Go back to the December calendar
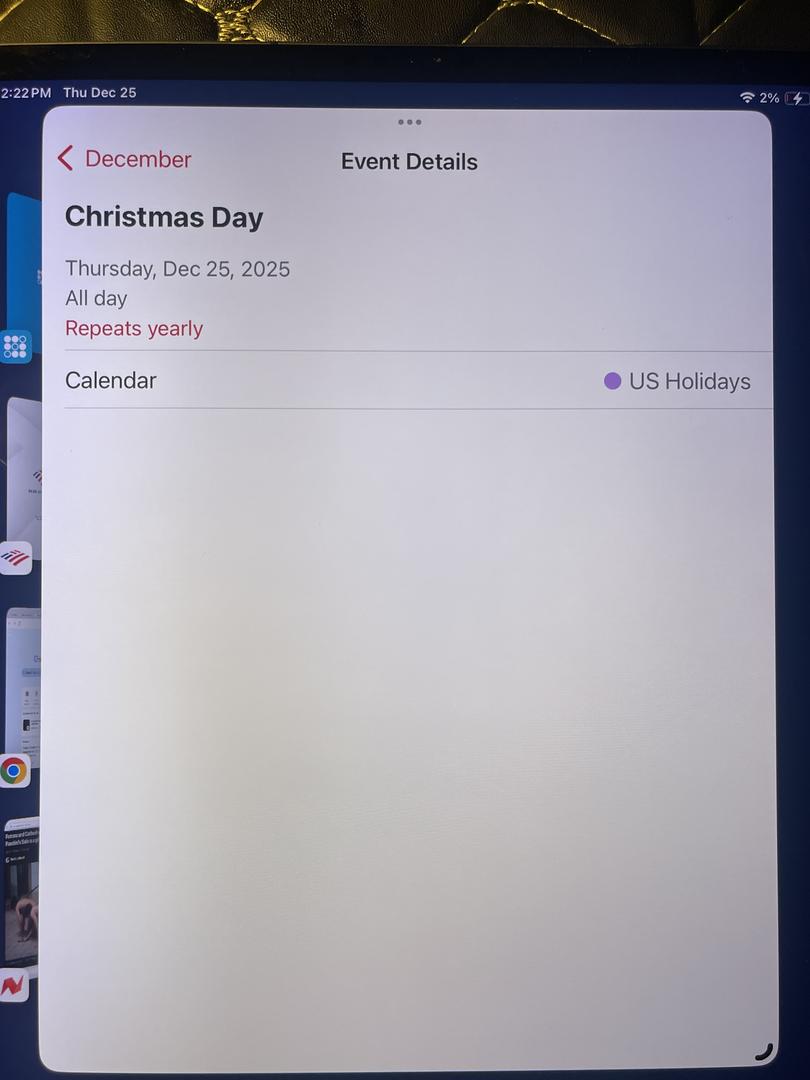Screen dimensions: 810x1080 click(x=124, y=159)
